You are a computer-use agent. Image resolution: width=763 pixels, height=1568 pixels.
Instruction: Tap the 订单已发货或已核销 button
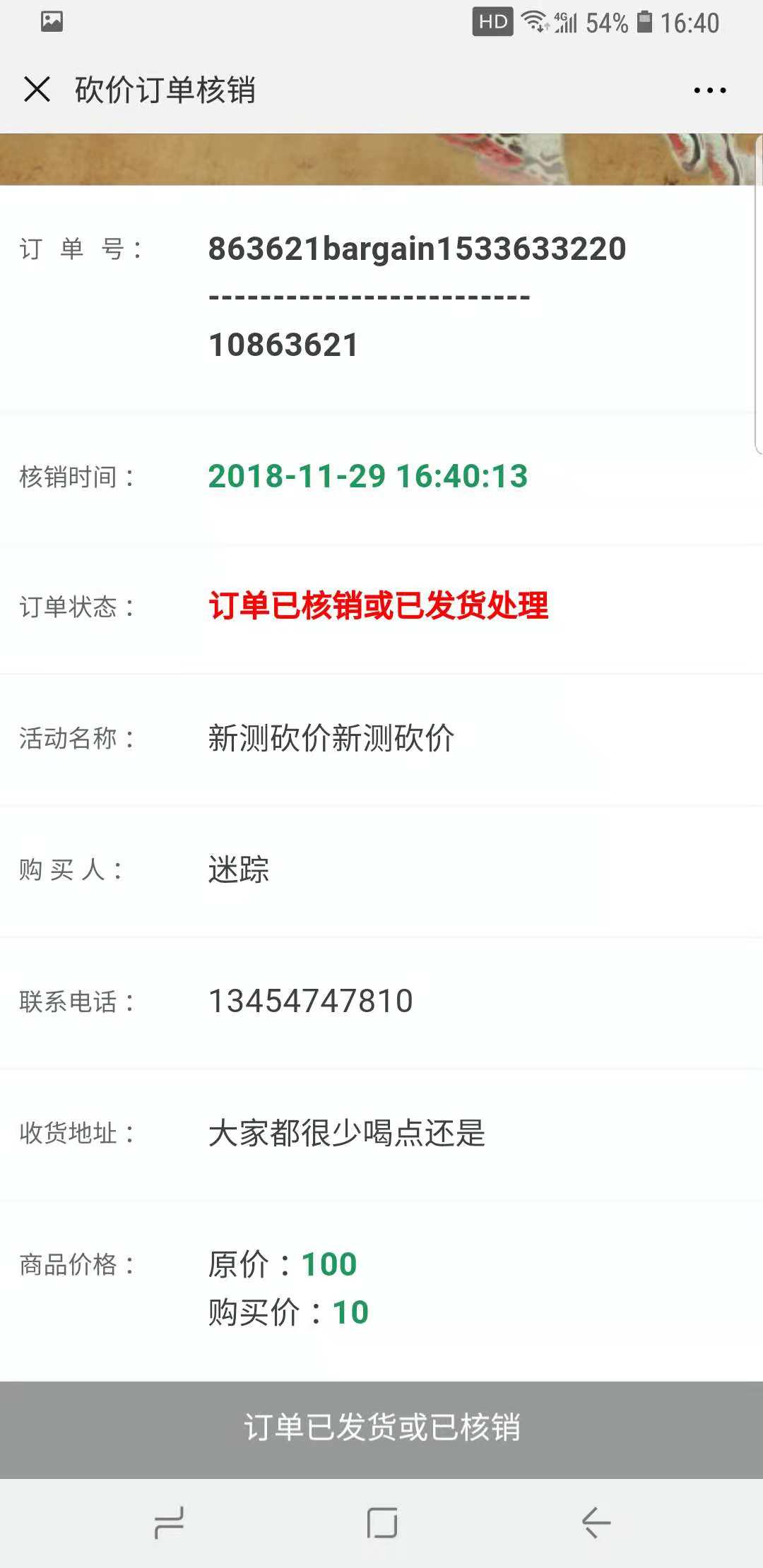point(381,1428)
